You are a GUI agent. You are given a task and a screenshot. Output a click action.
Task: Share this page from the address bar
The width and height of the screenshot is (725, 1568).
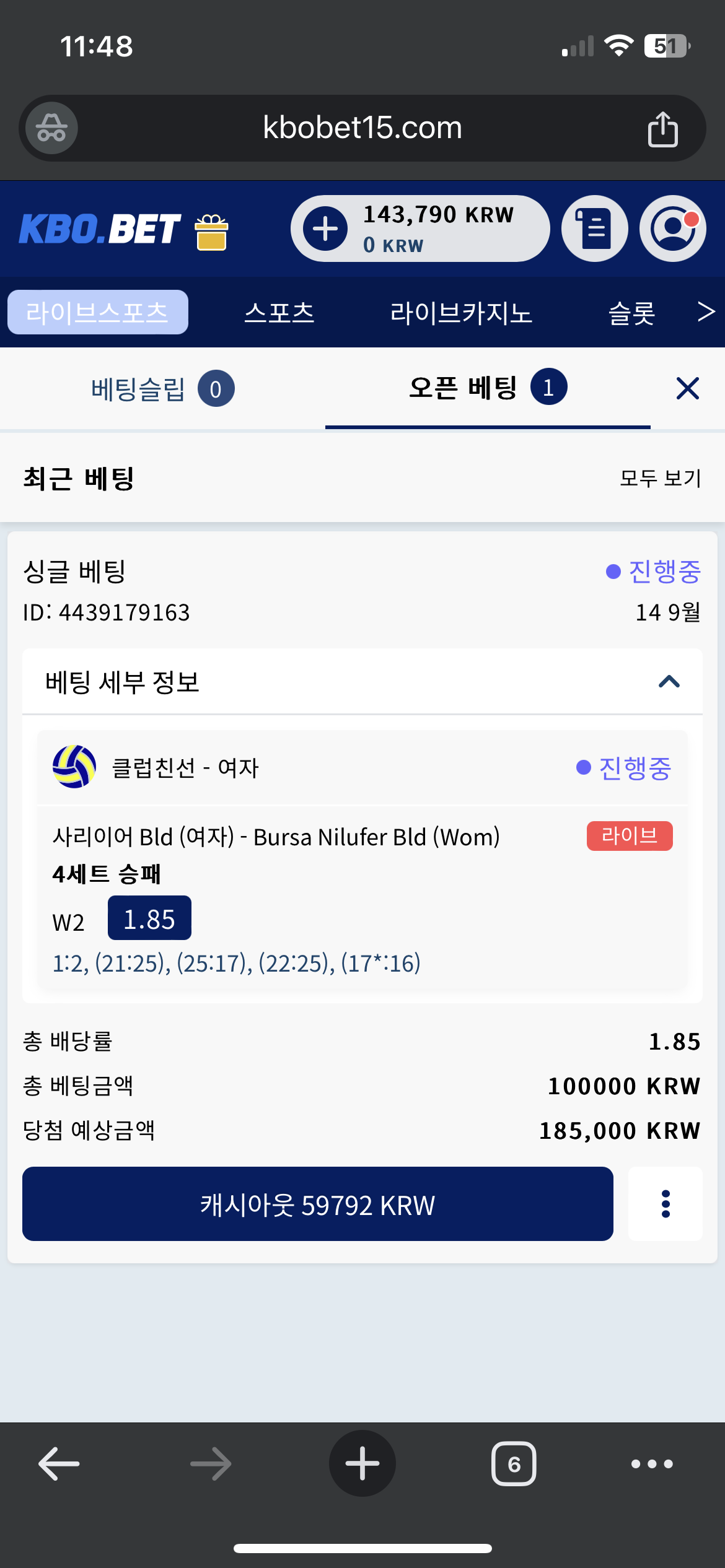click(662, 129)
